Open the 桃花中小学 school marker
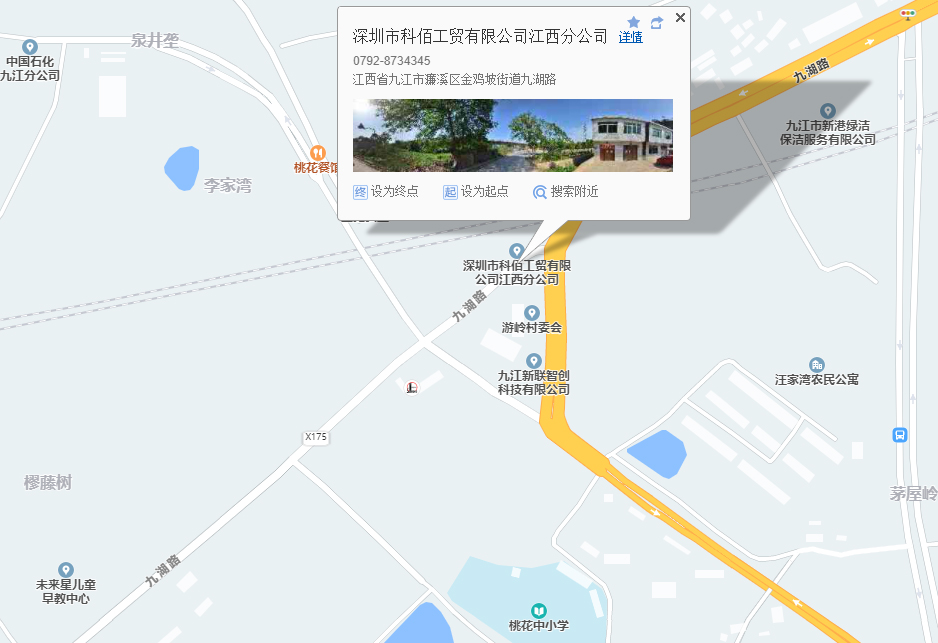938x643 pixels. pos(539,610)
